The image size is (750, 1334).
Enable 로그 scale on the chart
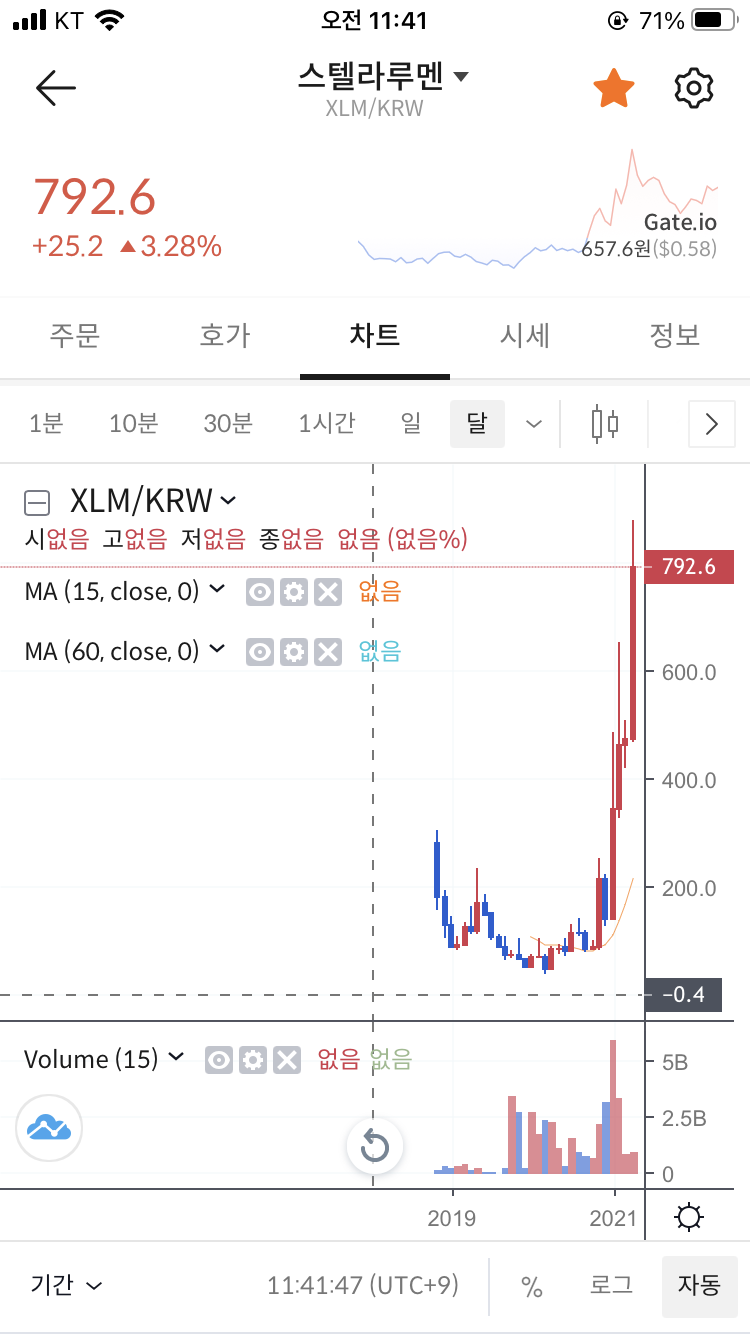click(x=610, y=1287)
